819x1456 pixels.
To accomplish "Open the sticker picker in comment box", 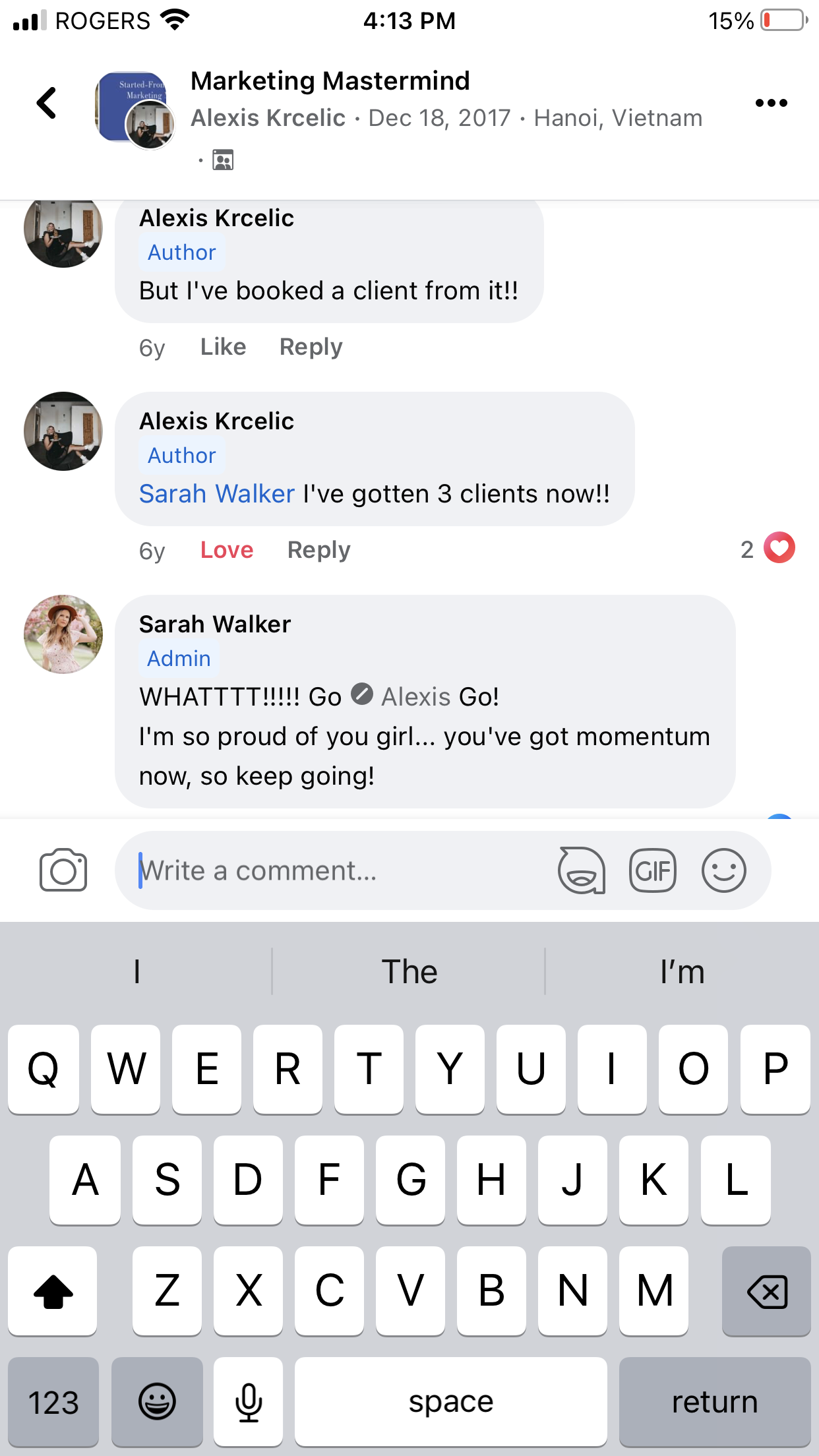I will (581, 870).
